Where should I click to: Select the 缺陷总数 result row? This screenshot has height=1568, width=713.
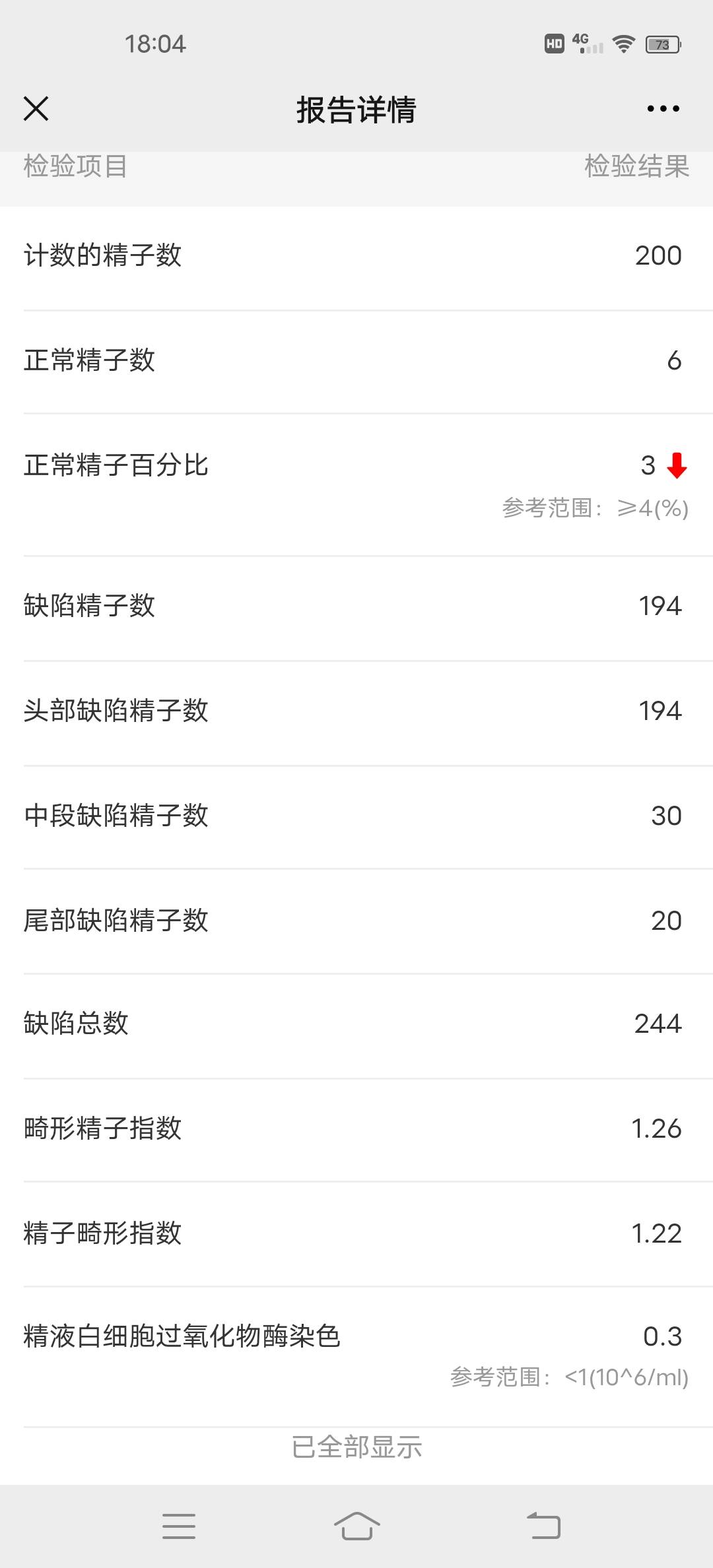point(356,1024)
